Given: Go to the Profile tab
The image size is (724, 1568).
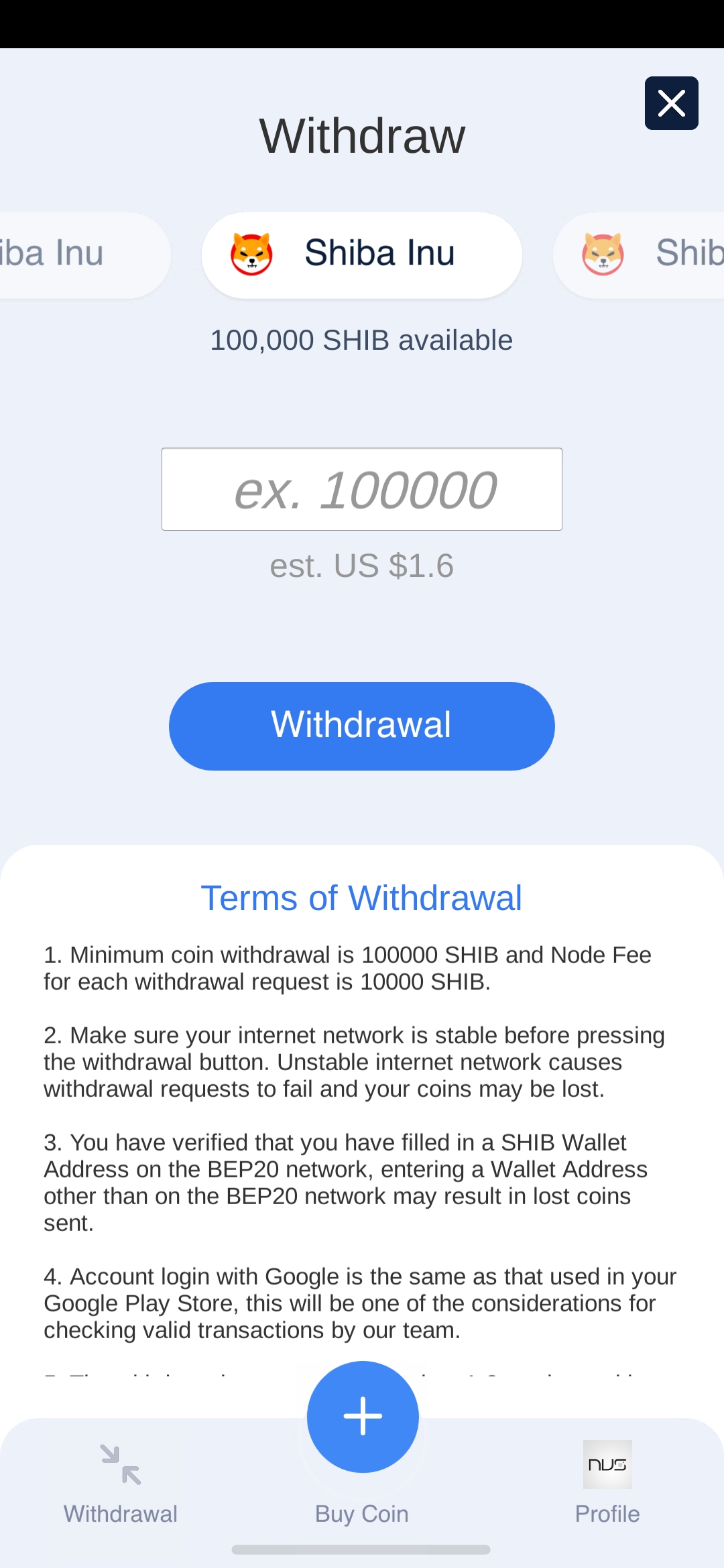Looking at the screenshot, I should (x=607, y=1482).
